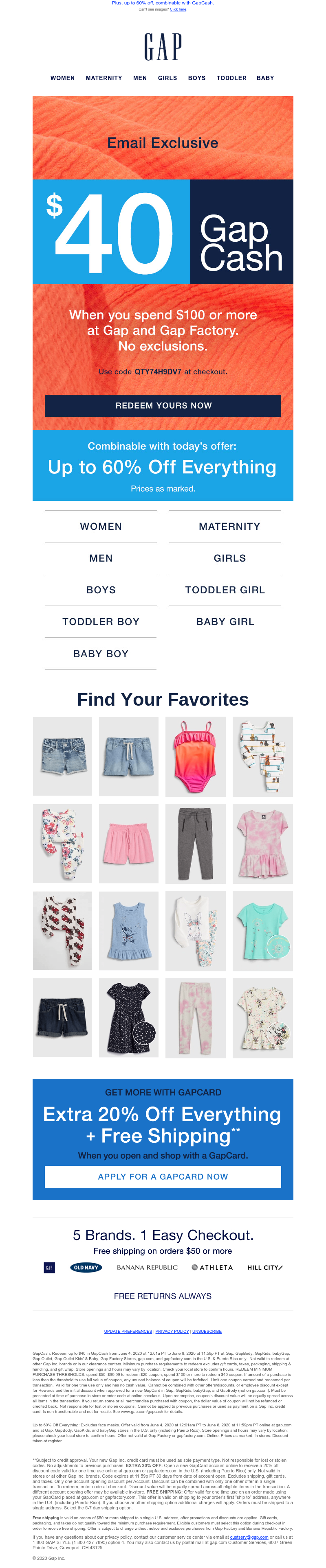Shop the GIRLS category button
326x1568 pixels.
tap(229, 558)
